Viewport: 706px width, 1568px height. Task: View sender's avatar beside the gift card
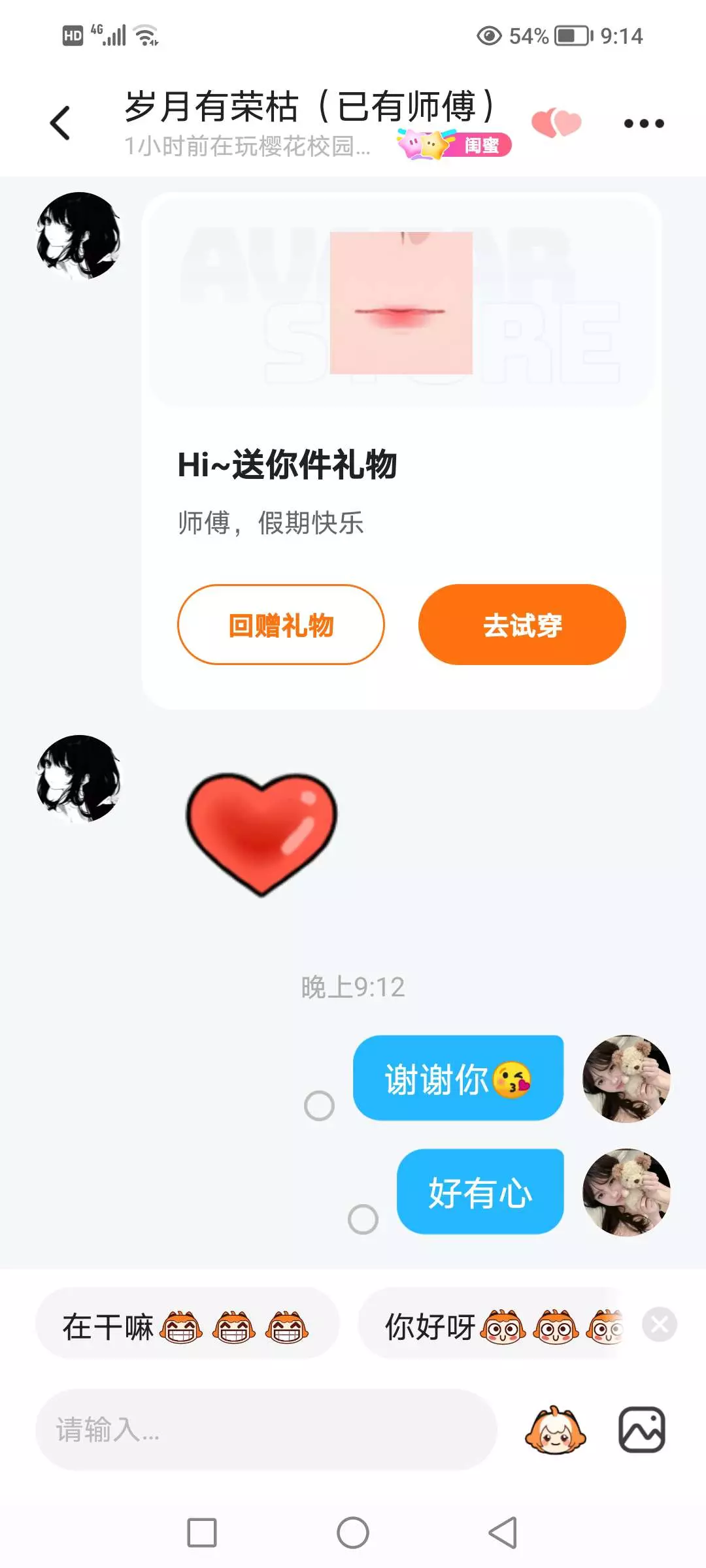click(78, 235)
